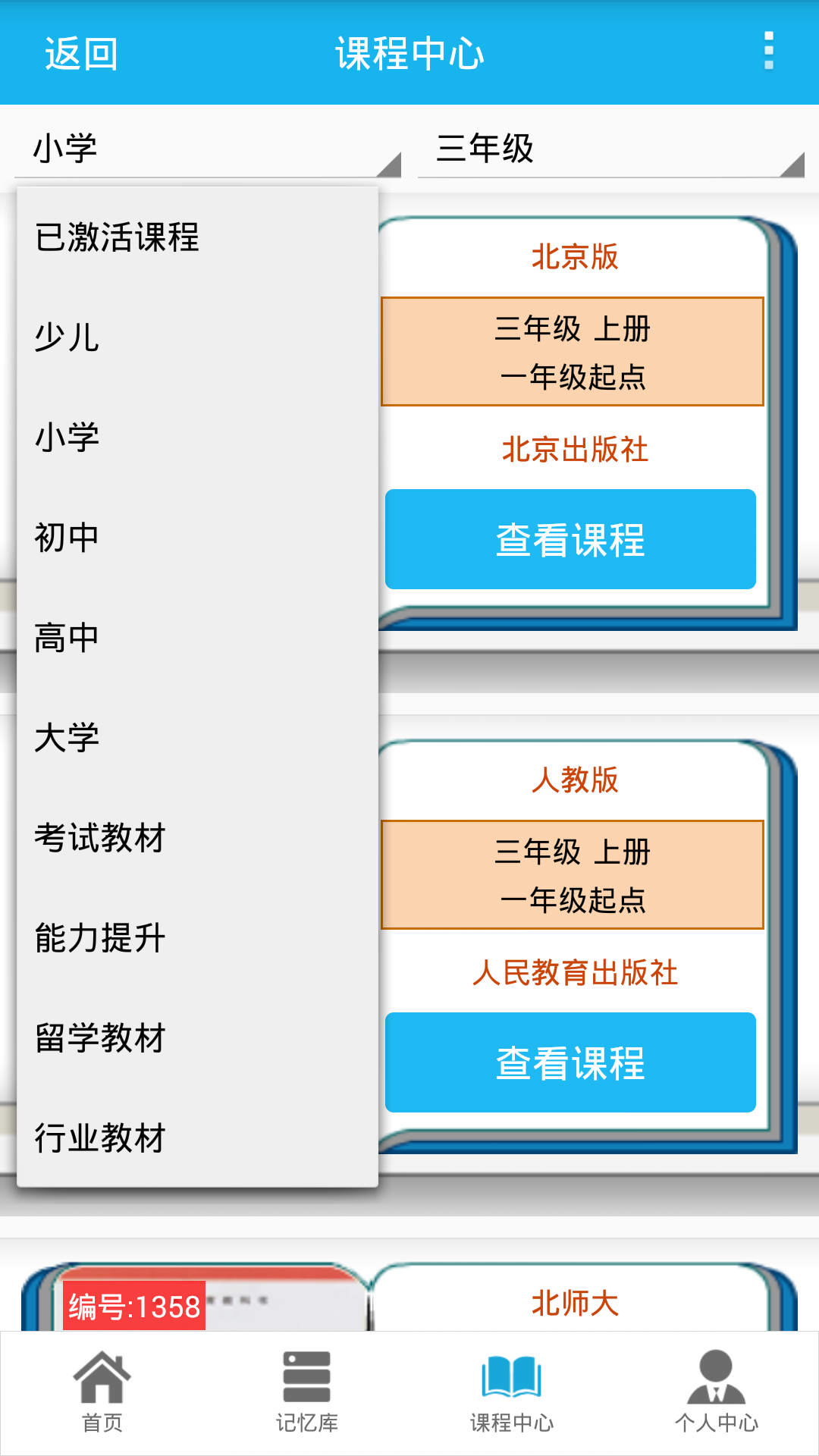Choose 能力提升 category
819x1456 pixels.
(x=197, y=938)
